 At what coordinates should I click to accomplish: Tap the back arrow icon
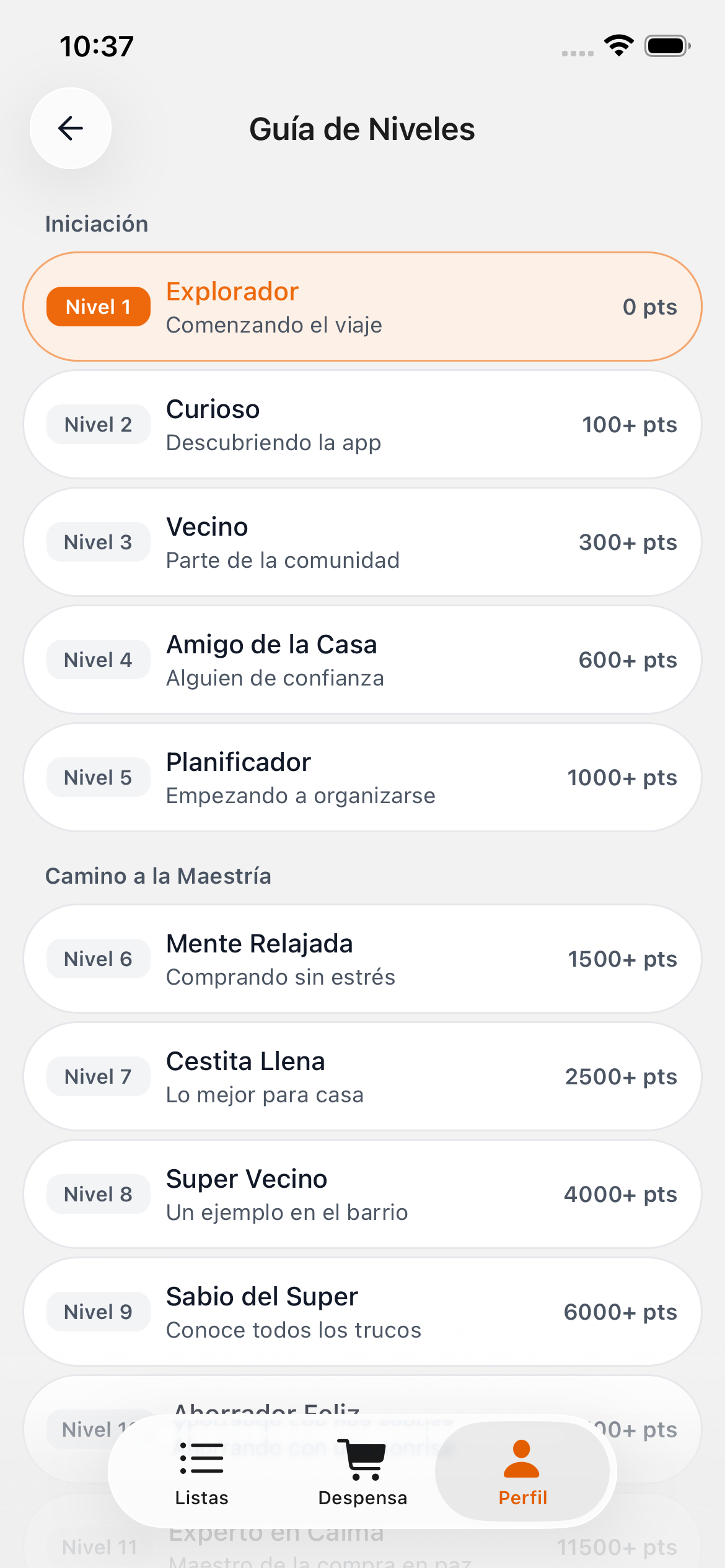[70, 128]
